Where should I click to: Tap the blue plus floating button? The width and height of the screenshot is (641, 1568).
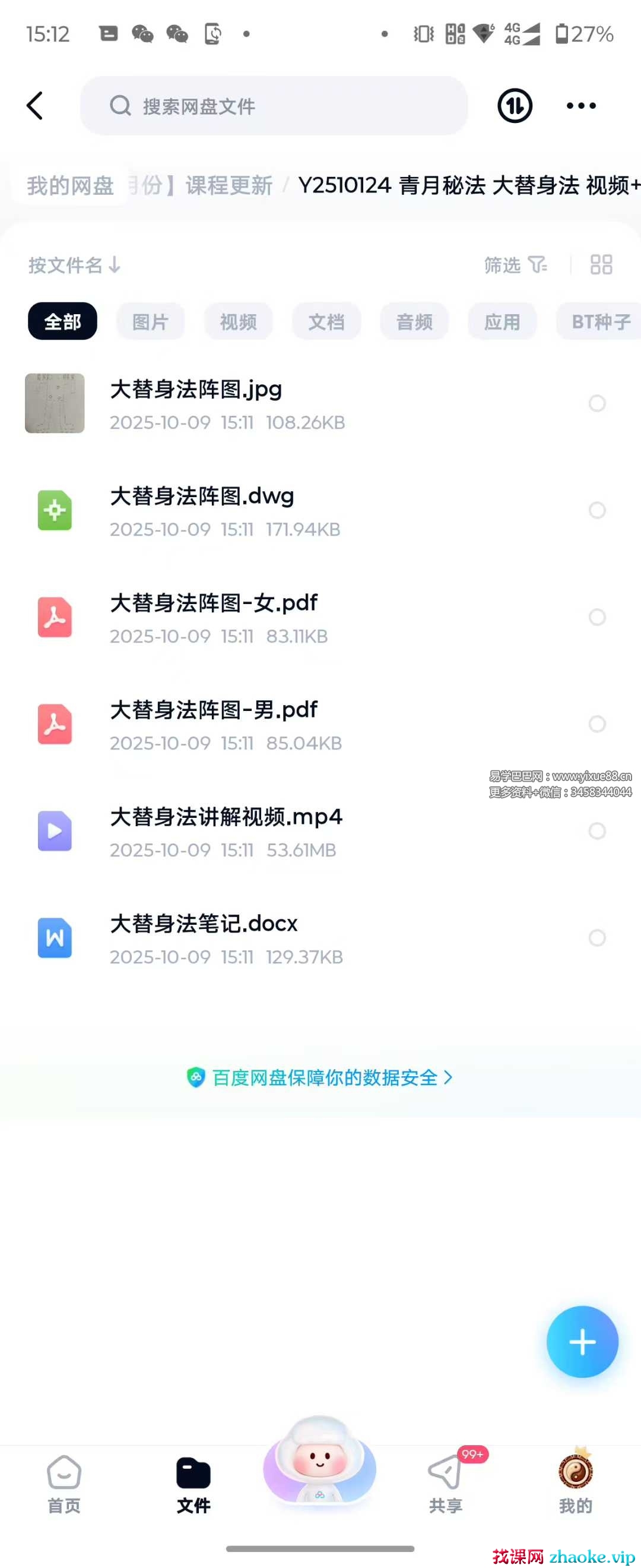coord(582,1342)
